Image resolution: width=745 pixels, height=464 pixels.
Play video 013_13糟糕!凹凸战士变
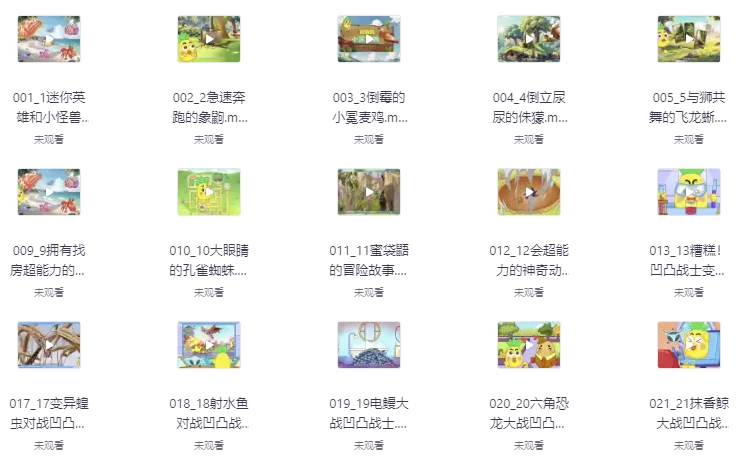pos(689,192)
